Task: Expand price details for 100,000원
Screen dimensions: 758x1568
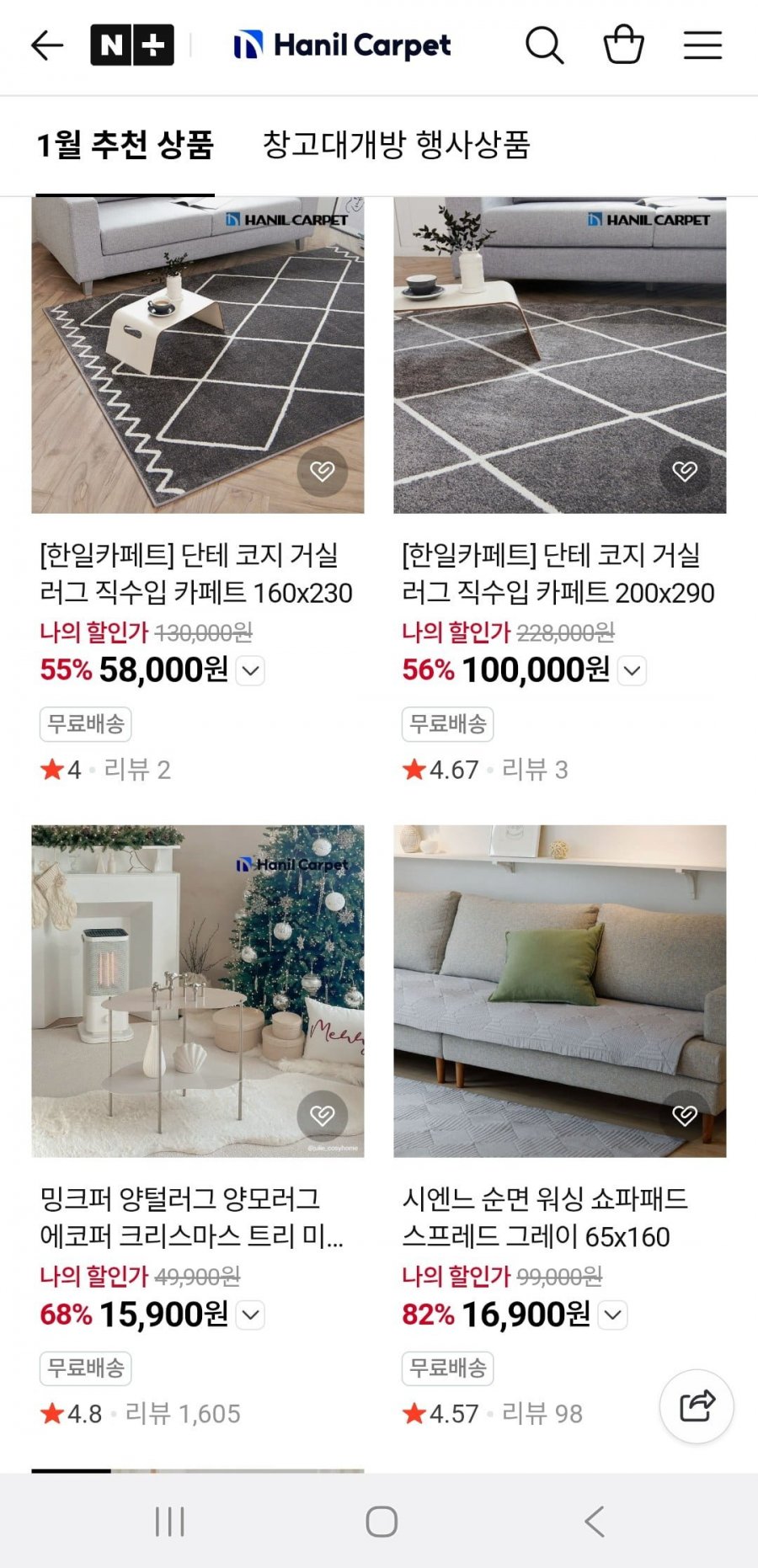Action: (x=633, y=671)
